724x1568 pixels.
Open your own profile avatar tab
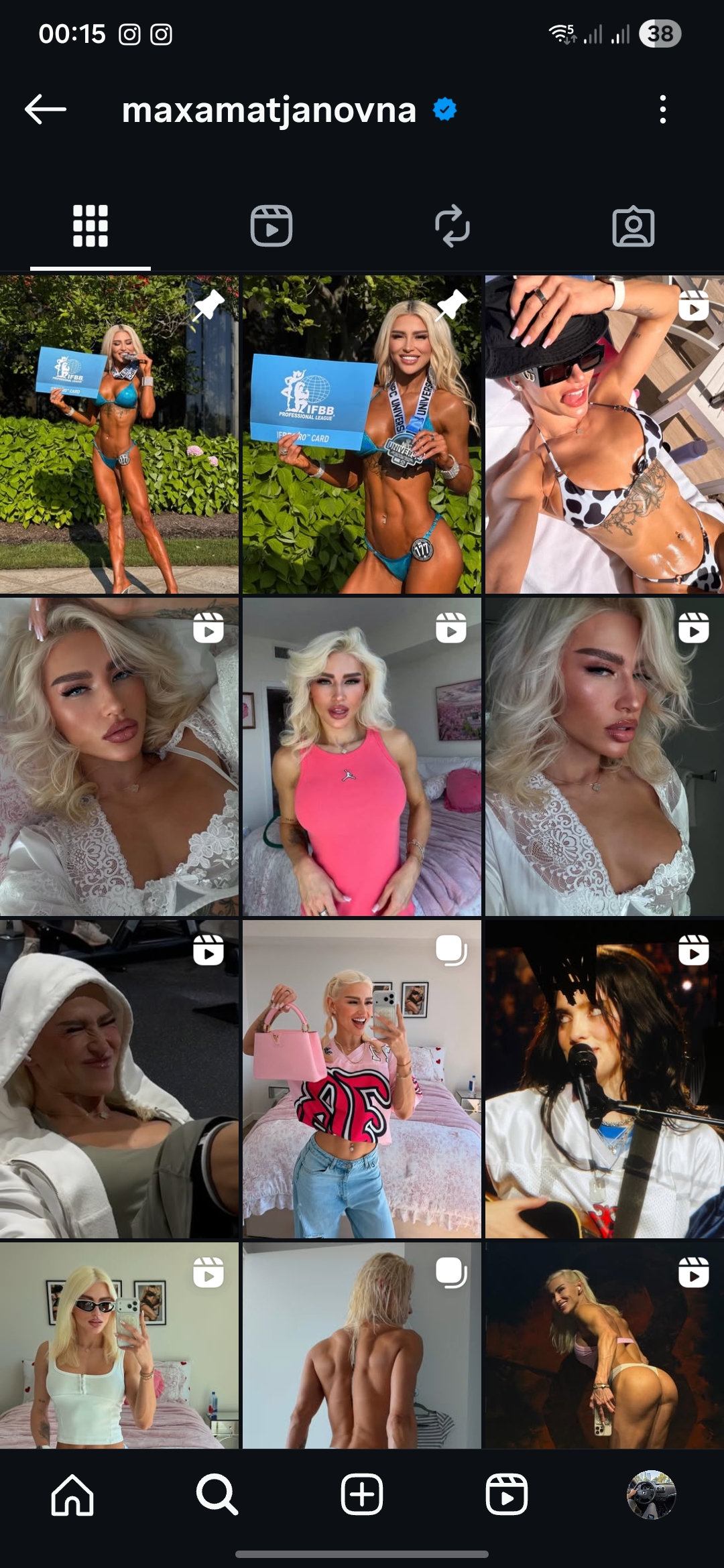pyautogui.click(x=651, y=1494)
